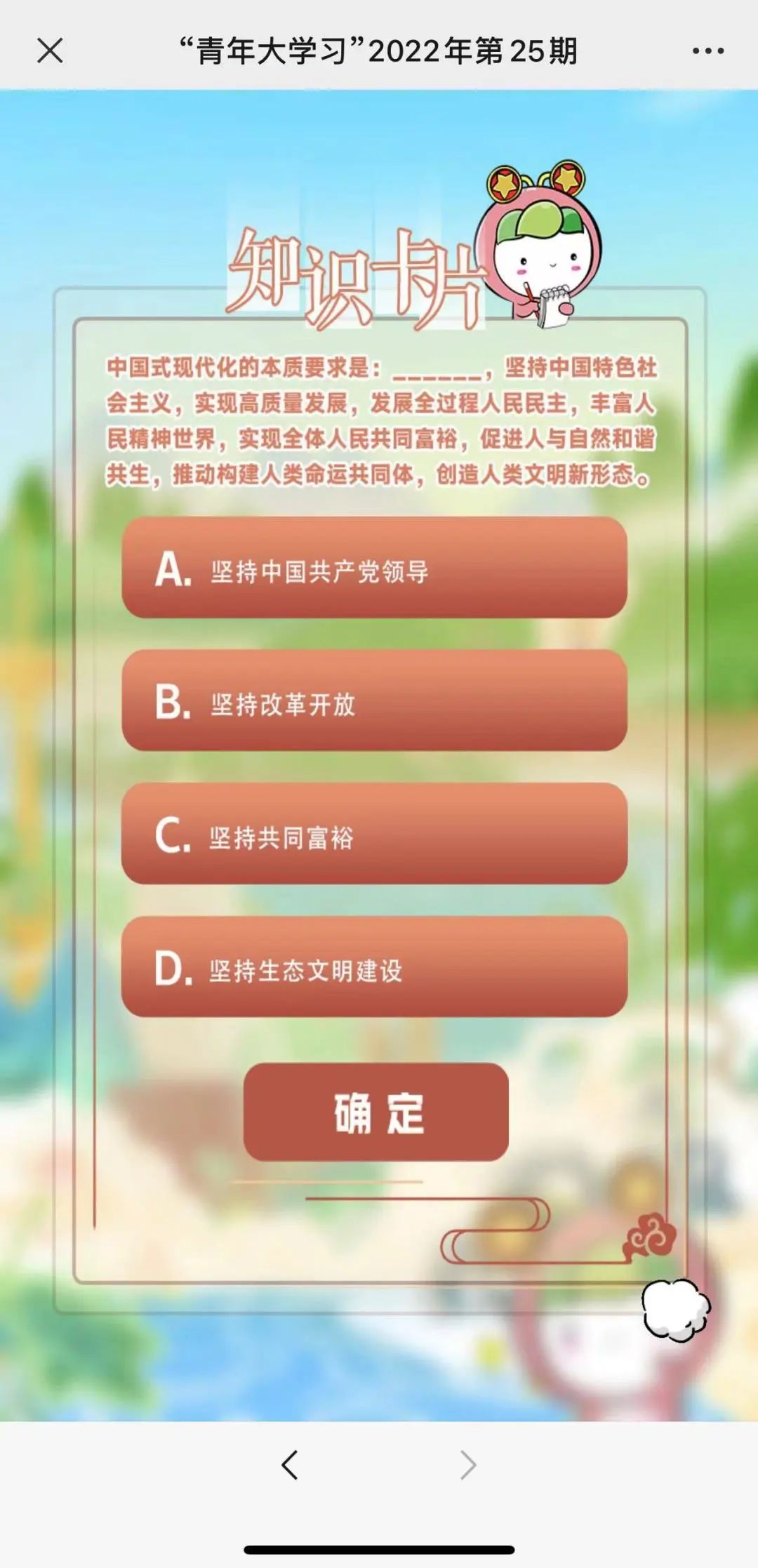Close the 青年大学习 page
This screenshot has width=758, height=1568.
click(50, 51)
